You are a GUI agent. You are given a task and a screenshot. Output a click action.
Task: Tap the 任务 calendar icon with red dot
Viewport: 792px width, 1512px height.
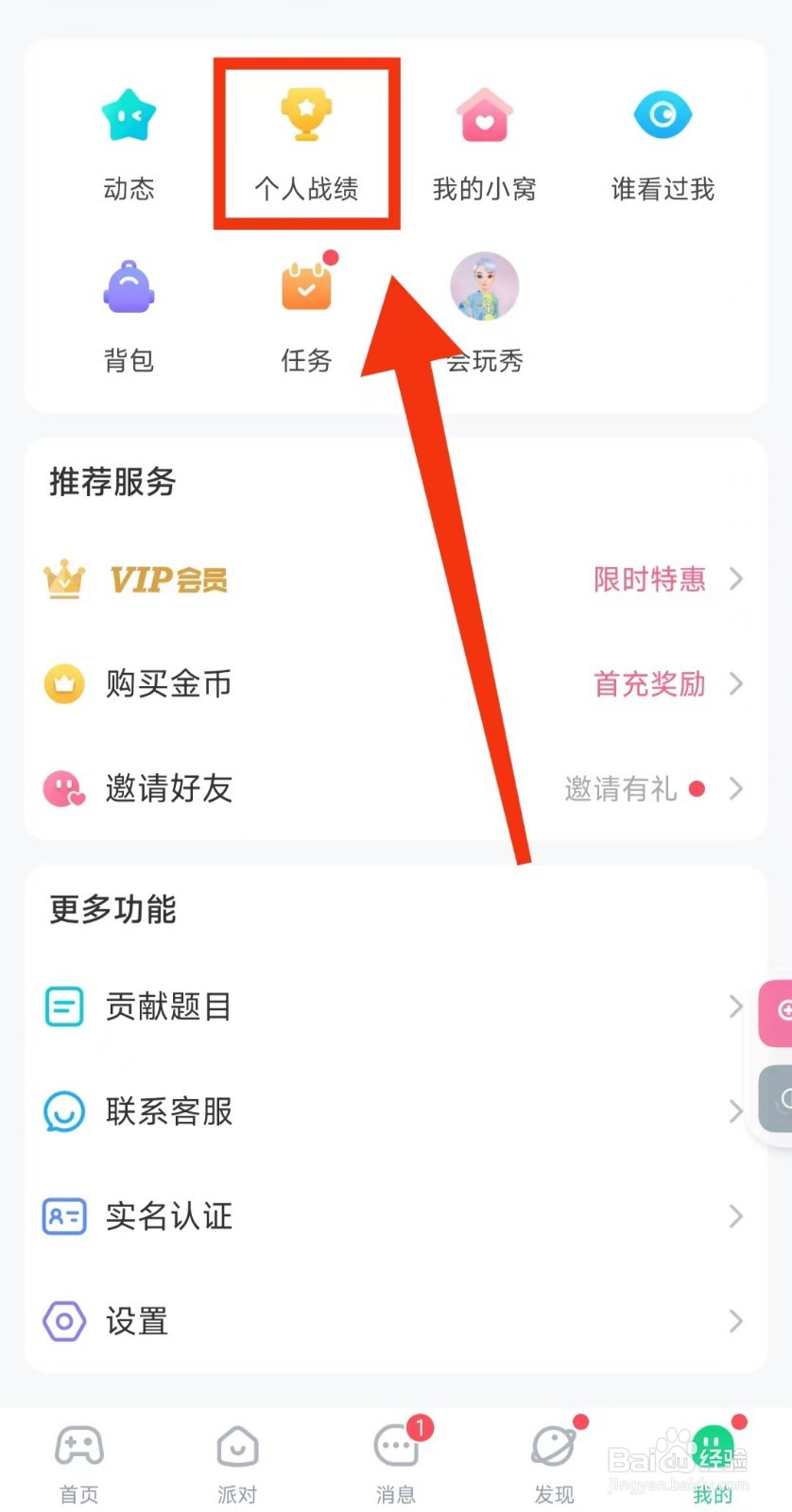click(306, 286)
